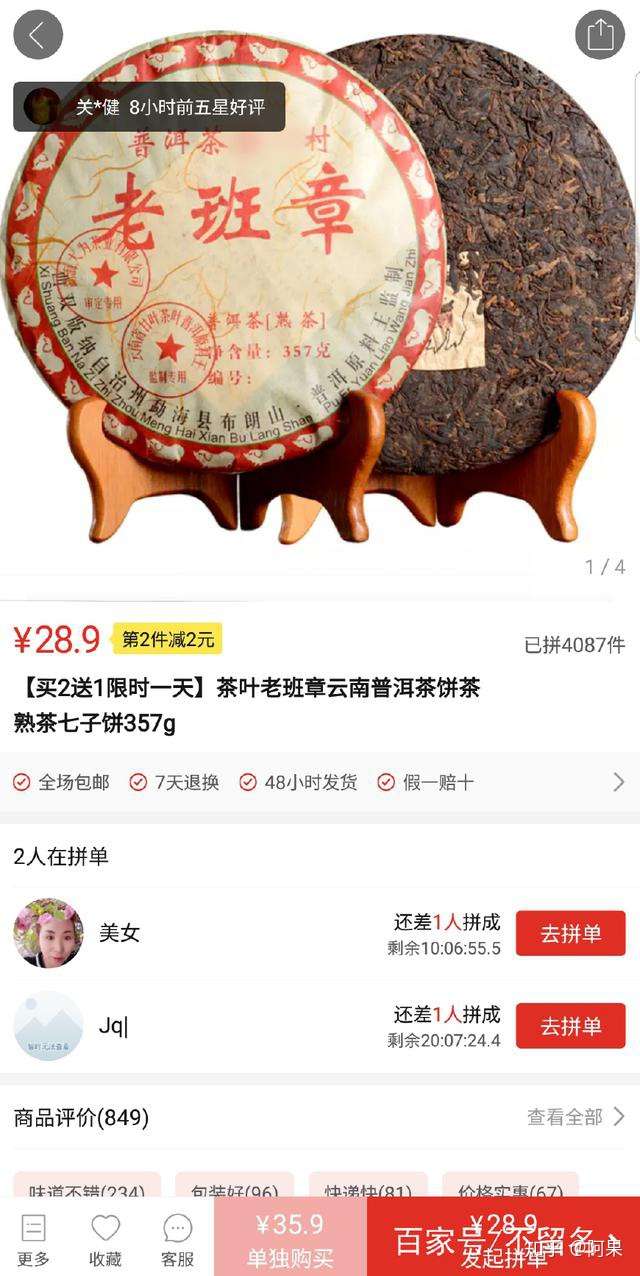
Task: Join Jq|'s group order with 去拼单
Action: [x=570, y=1026]
